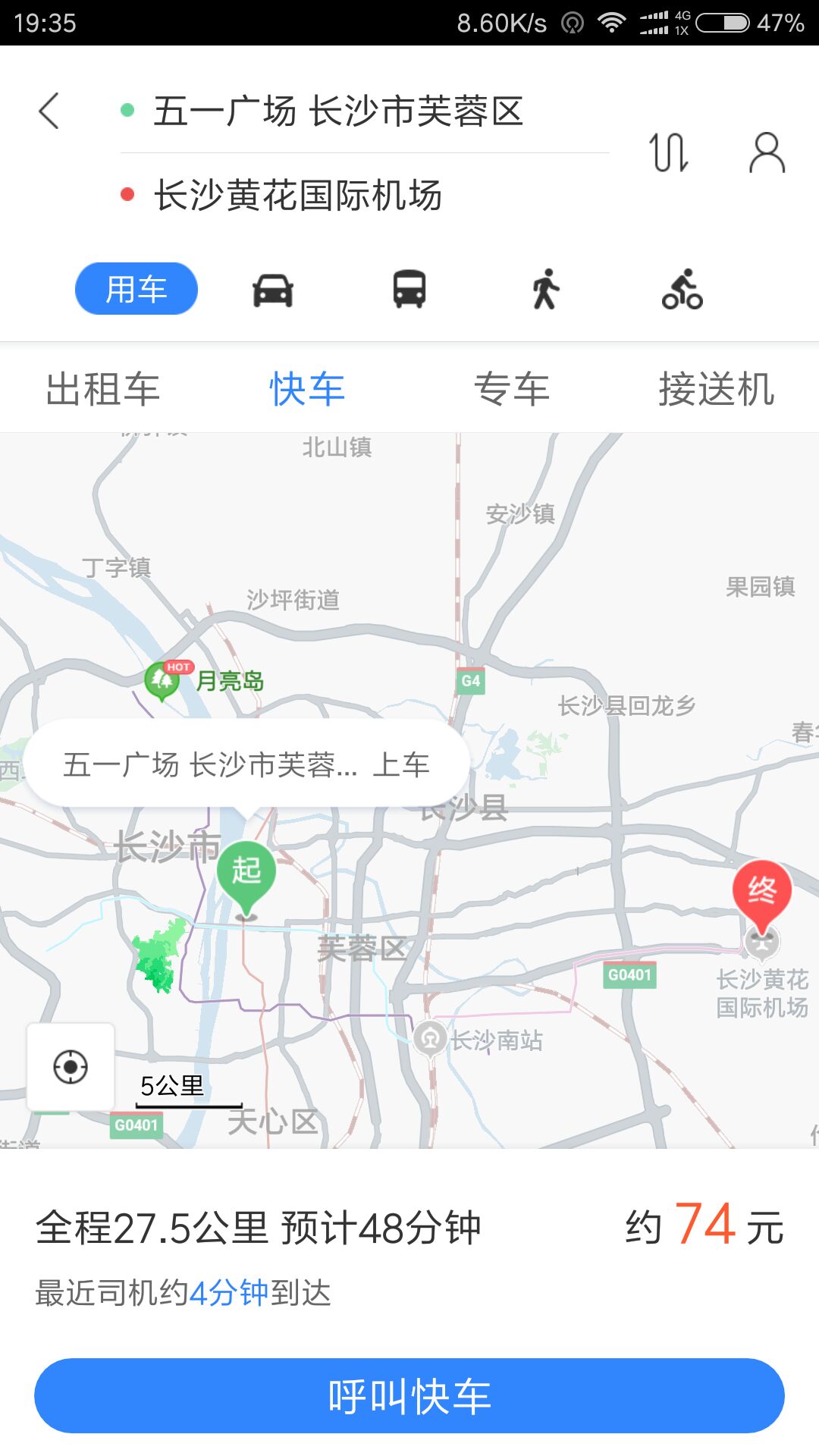Tap the green 起 start marker

click(x=246, y=874)
